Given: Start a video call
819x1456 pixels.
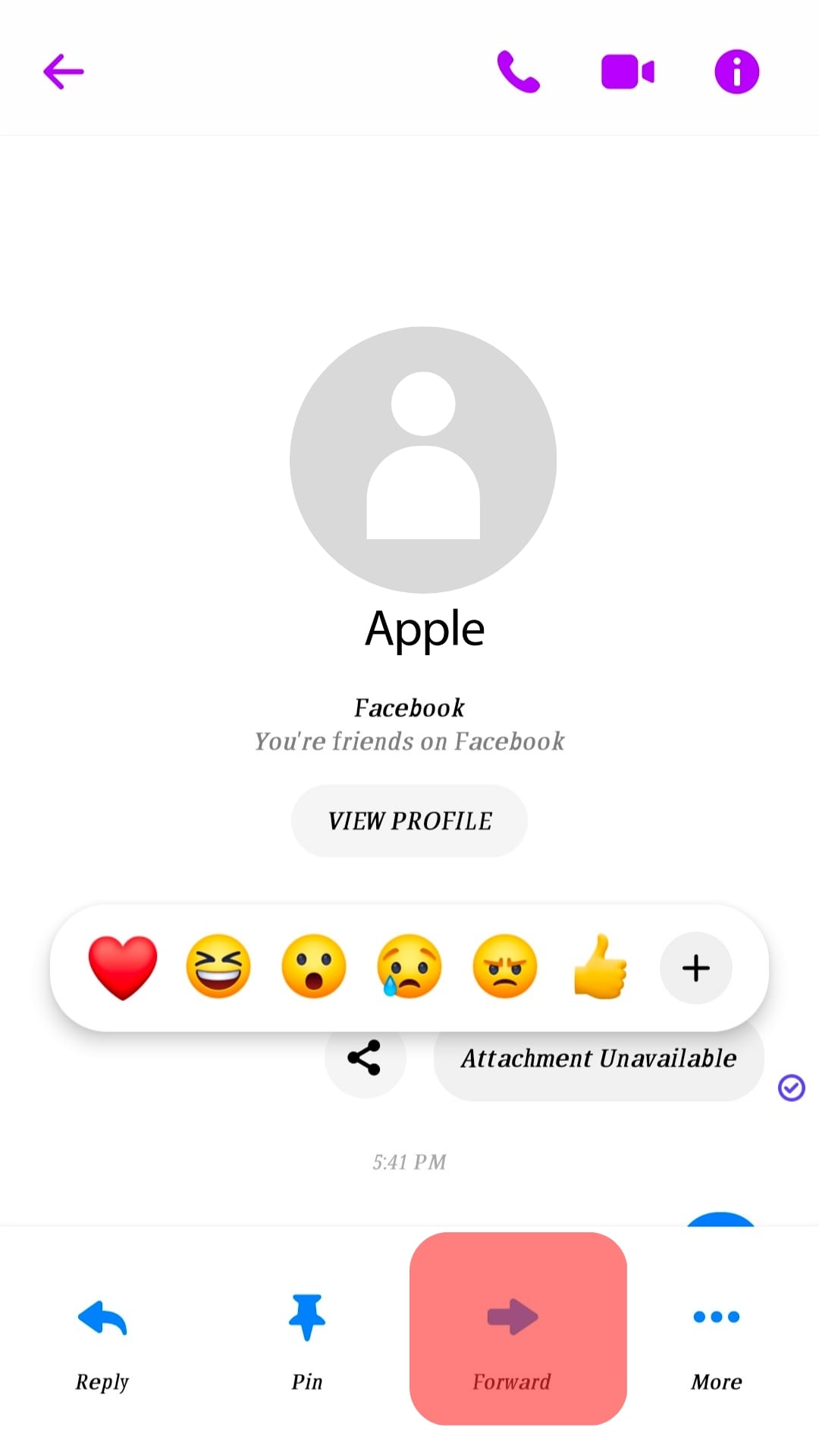Looking at the screenshot, I should [x=627, y=71].
